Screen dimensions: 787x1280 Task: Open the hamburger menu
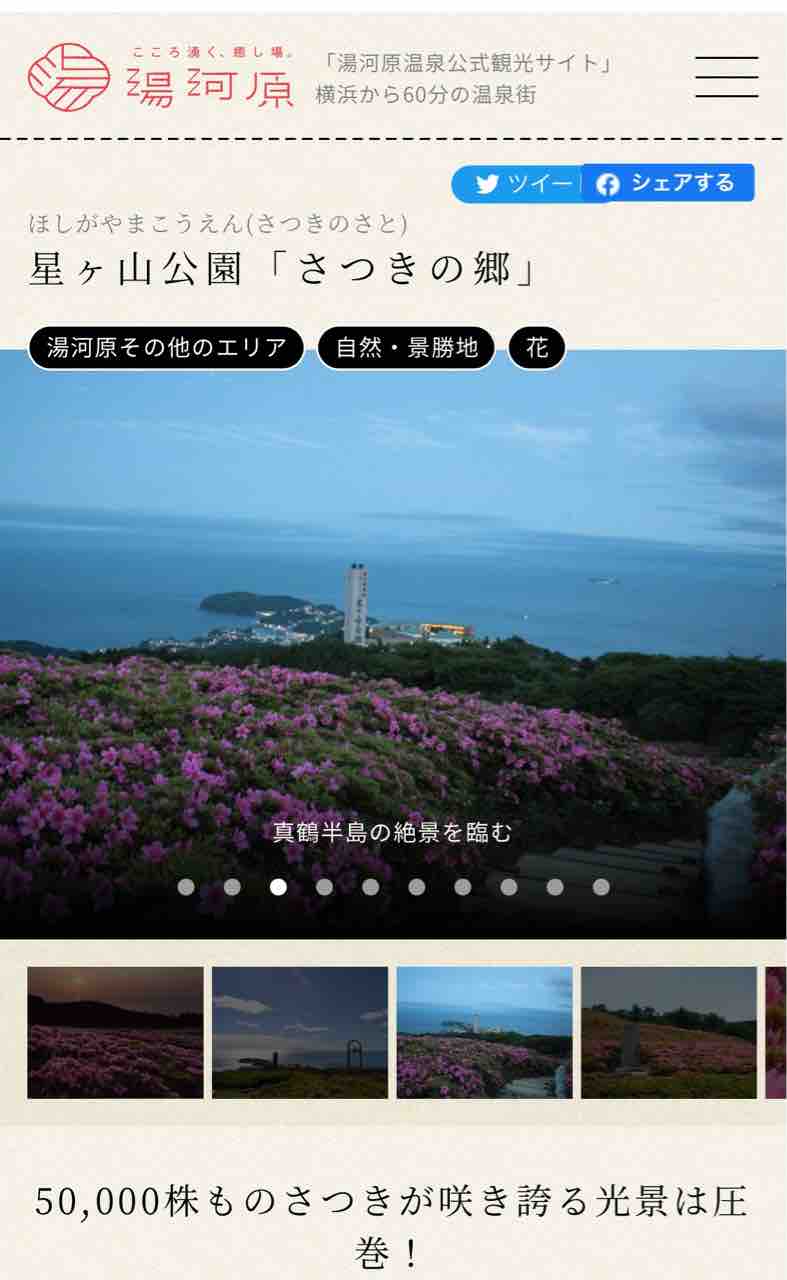[726, 77]
